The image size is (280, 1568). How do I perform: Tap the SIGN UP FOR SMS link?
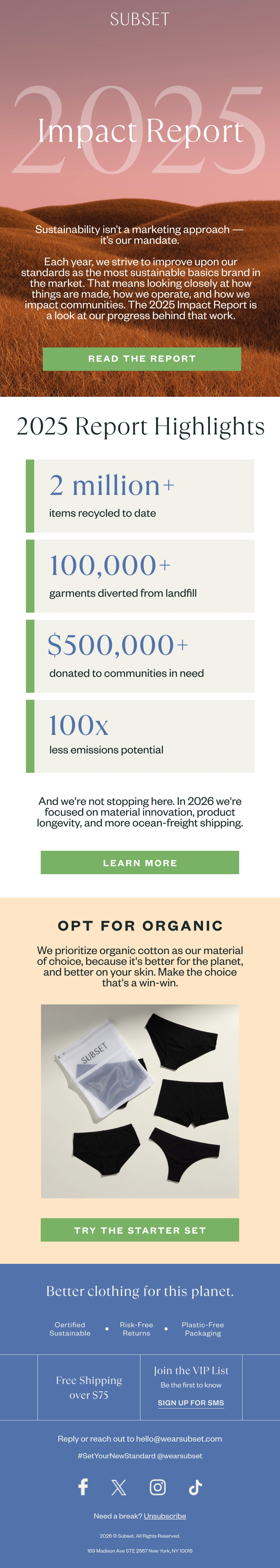coord(191,1402)
